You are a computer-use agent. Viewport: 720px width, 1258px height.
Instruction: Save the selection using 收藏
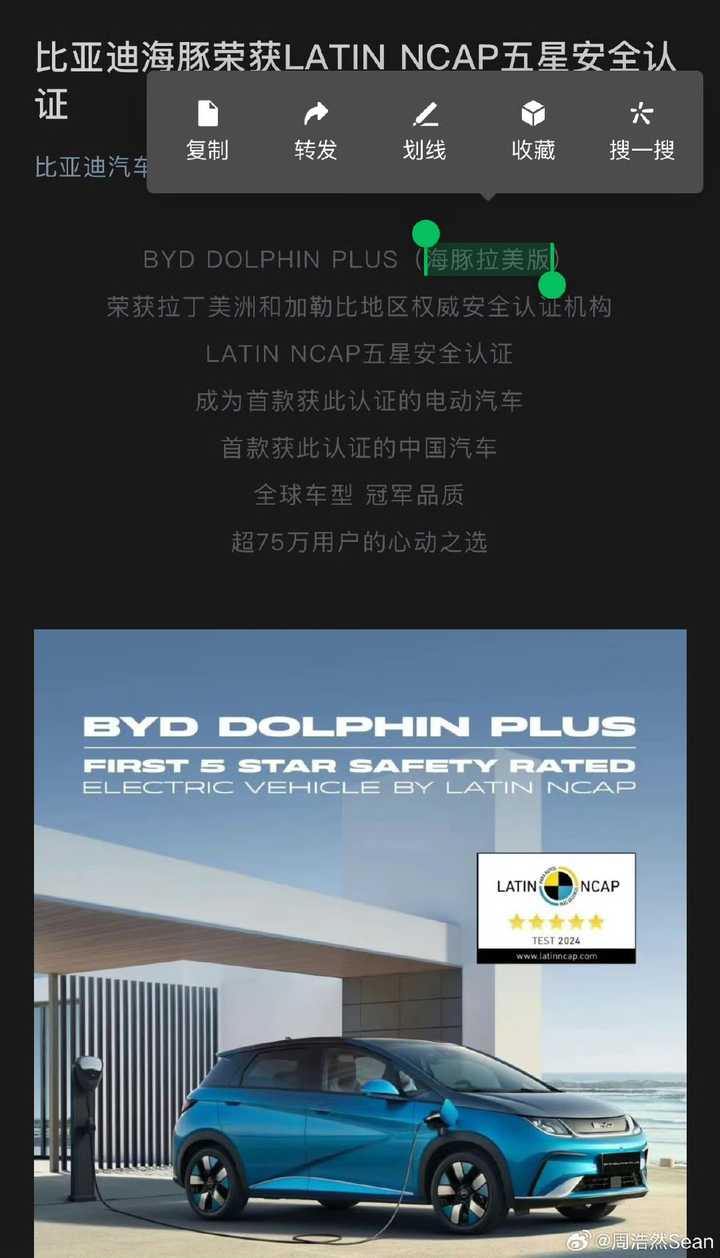(x=533, y=131)
